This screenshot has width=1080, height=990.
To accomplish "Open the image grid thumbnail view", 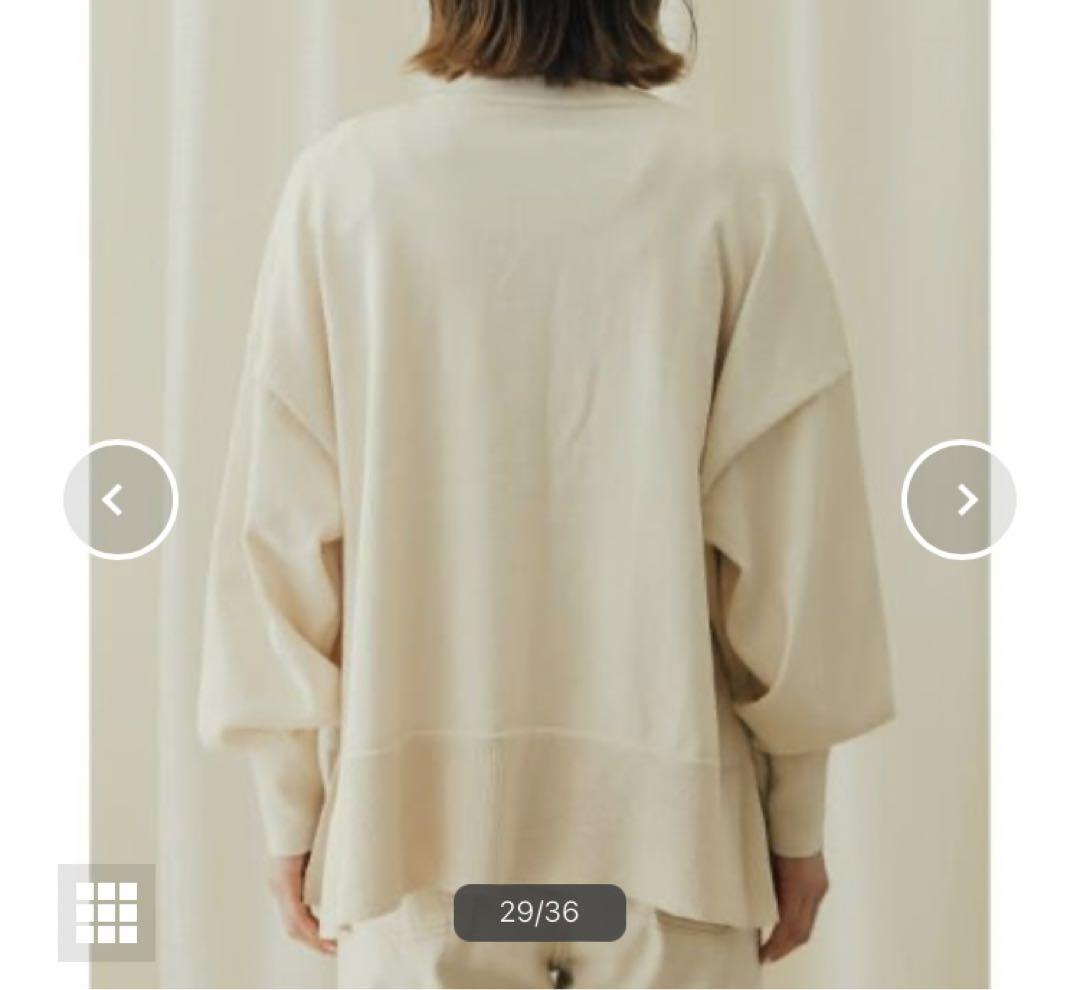I will [x=106, y=912].
